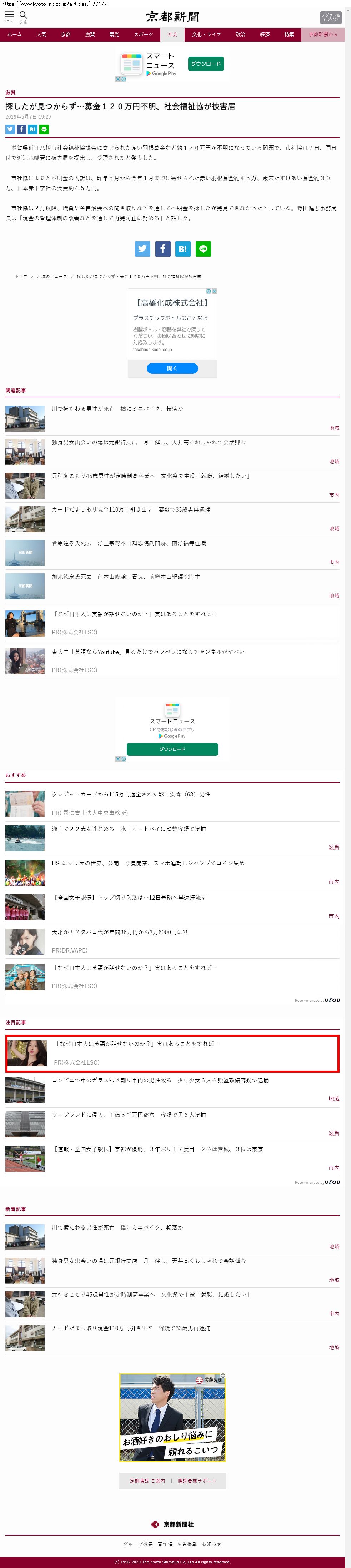Go to the ホーム tab
Viewport: 351px width, 1568px height.
[x=15, y=35]
